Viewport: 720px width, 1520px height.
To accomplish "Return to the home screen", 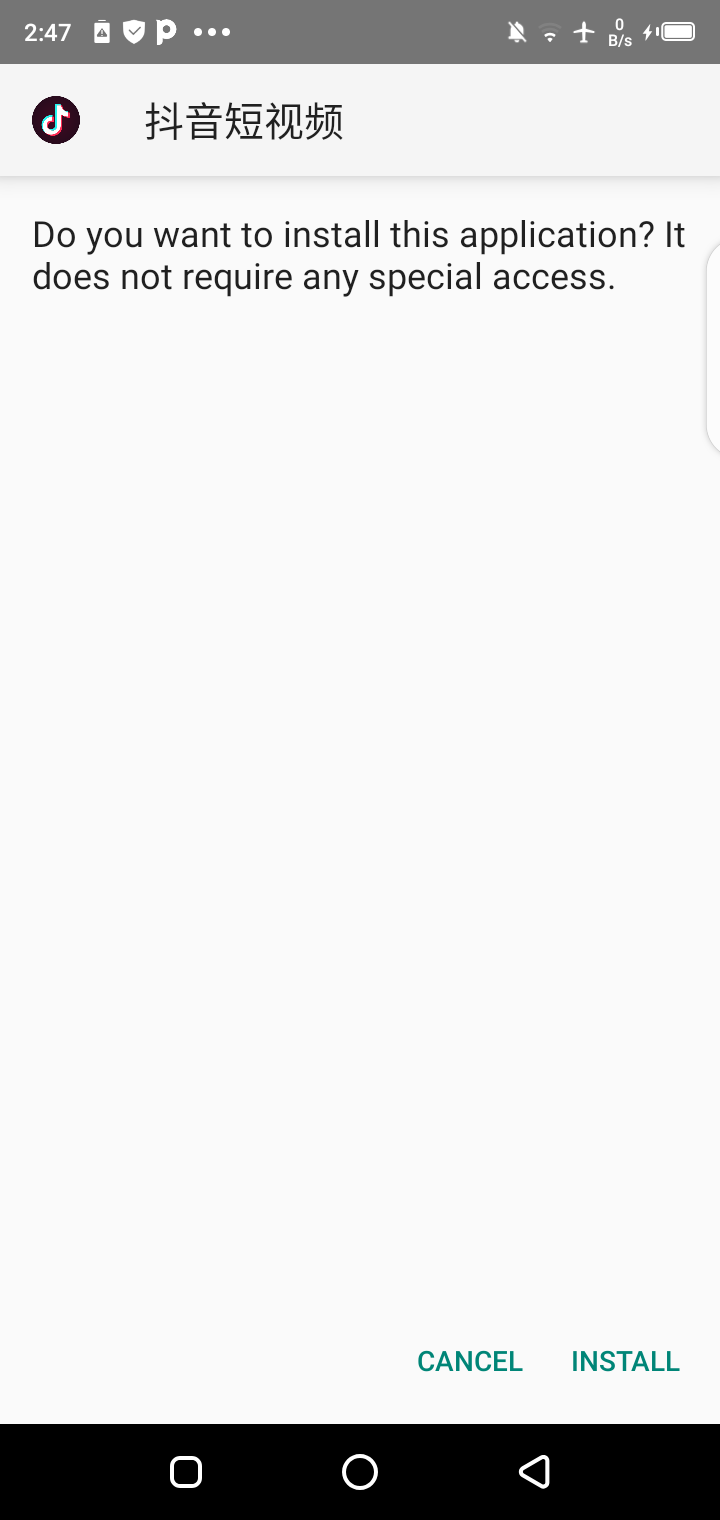I will (360, 1471).
